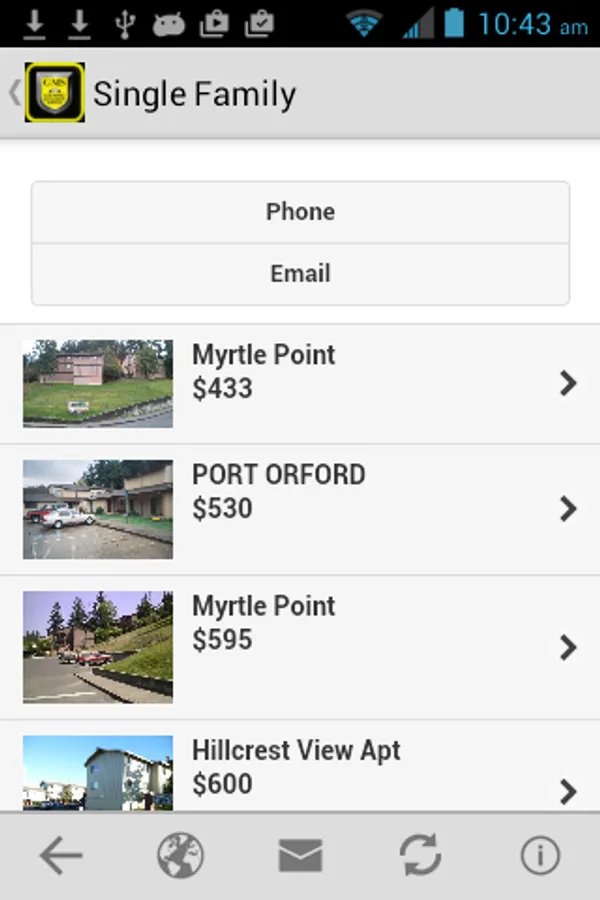Tap the mail envelope icon

[x=300, y=856]
